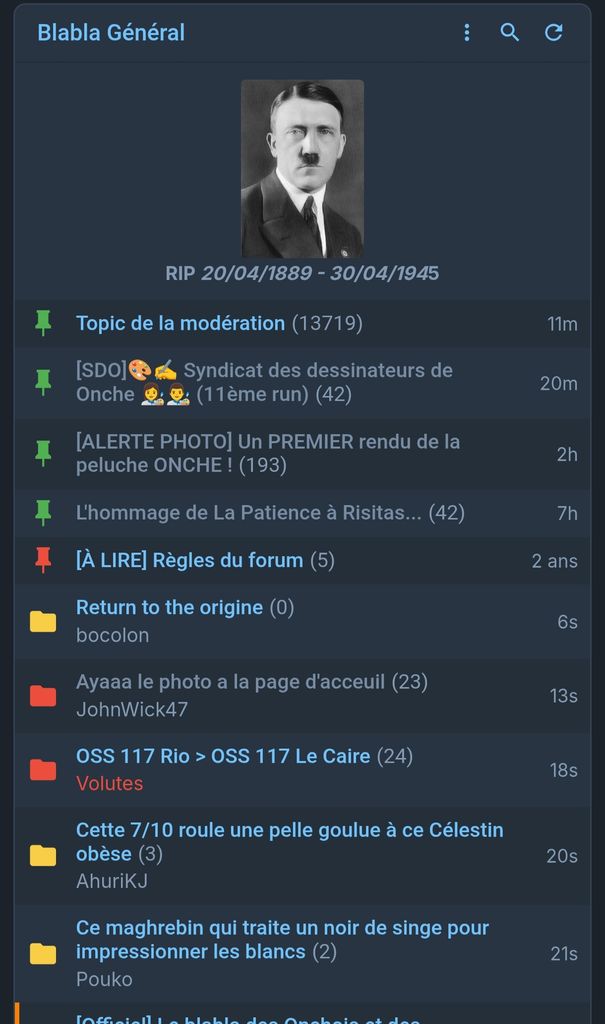Open the Return to the origine topic
The image size is (605, 1024).
click(170, 608)
